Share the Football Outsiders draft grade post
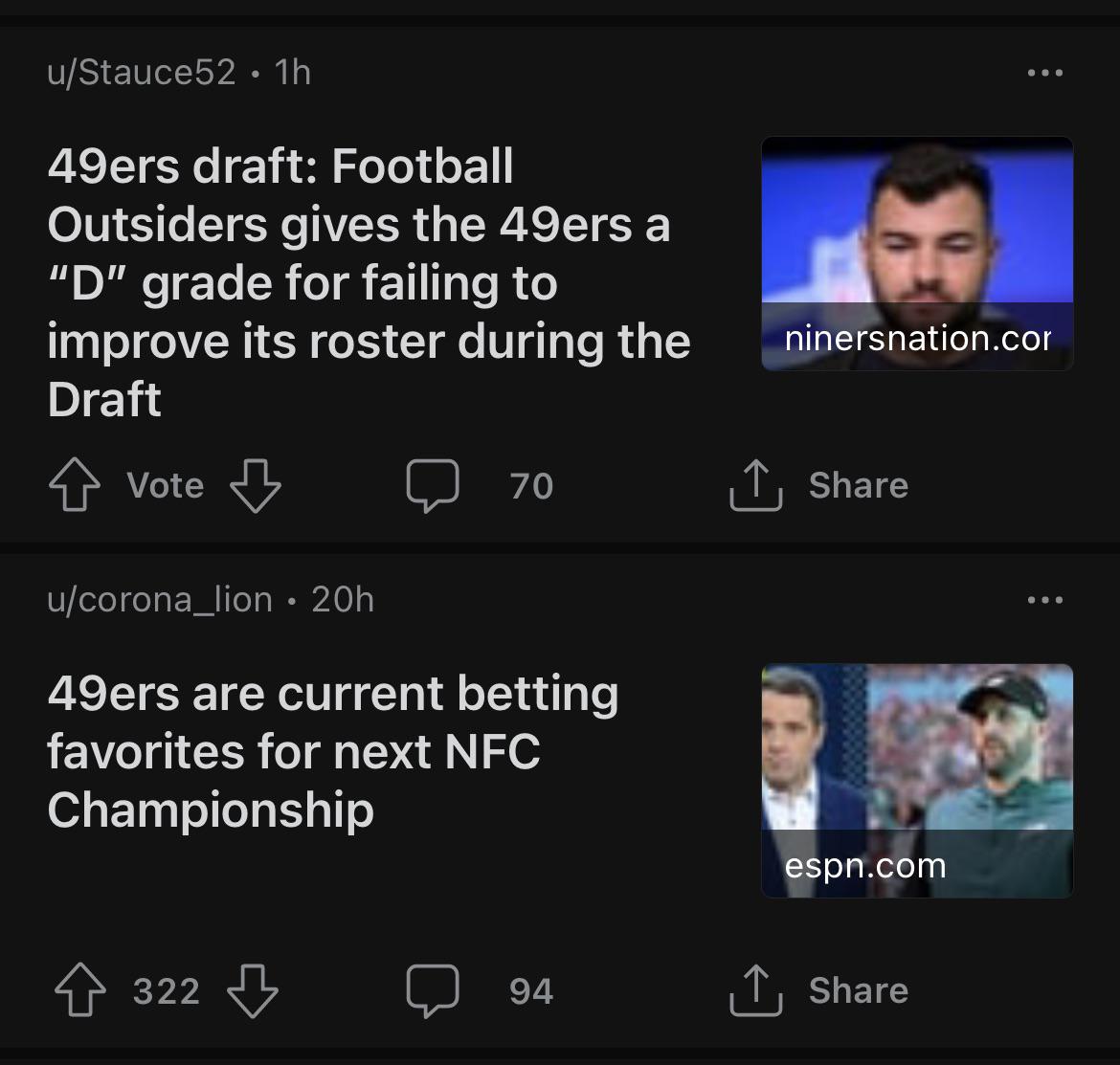 [819, 486]
